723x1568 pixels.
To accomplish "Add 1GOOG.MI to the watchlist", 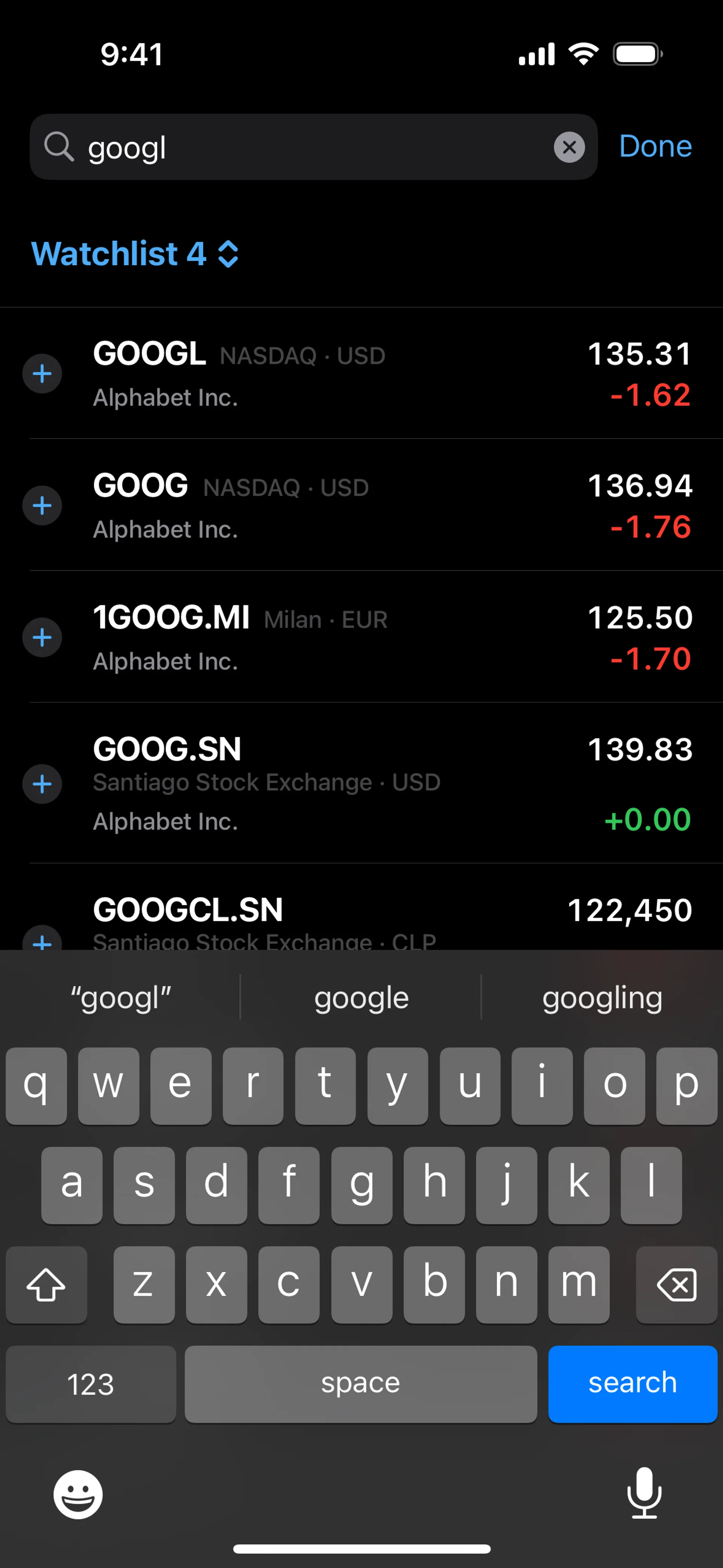I will point(42,637).
